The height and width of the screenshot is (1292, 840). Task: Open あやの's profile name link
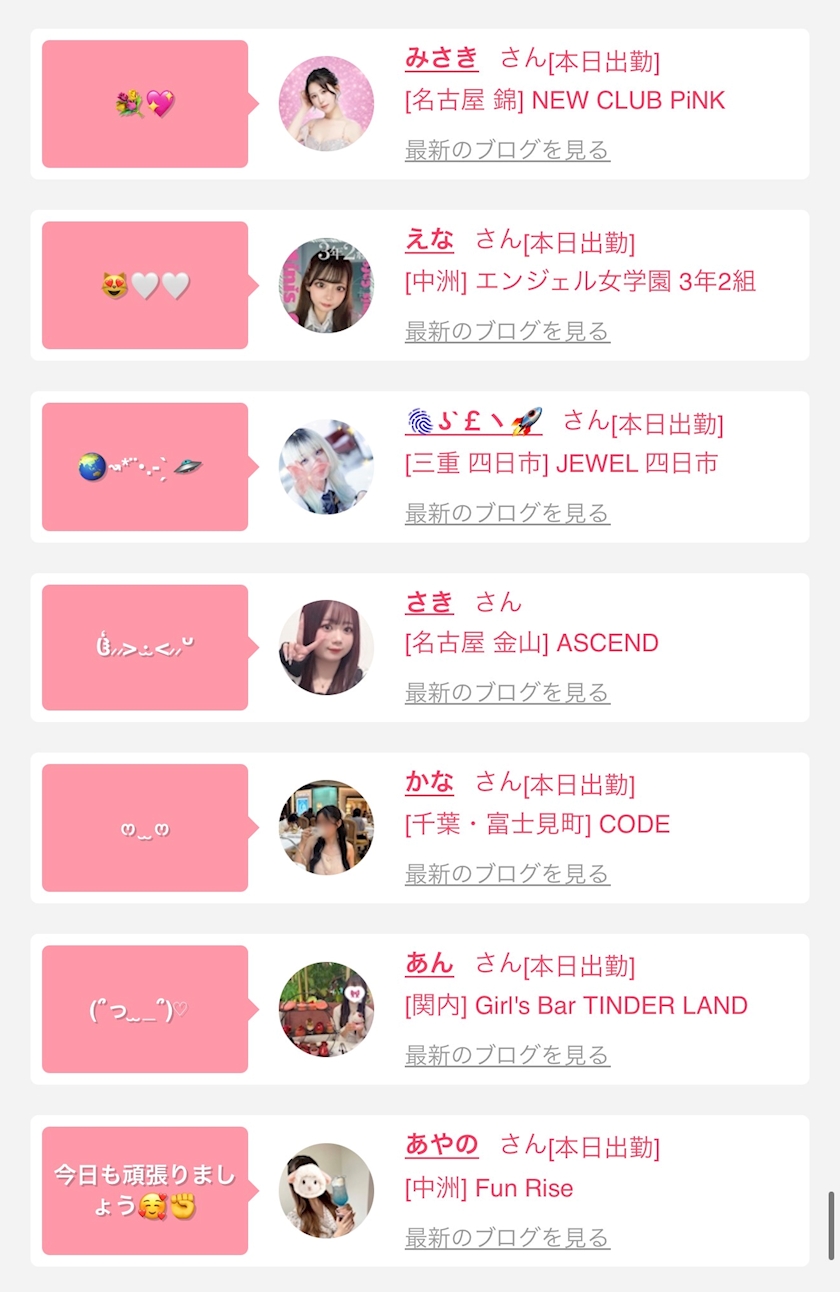pos(441,1145)
